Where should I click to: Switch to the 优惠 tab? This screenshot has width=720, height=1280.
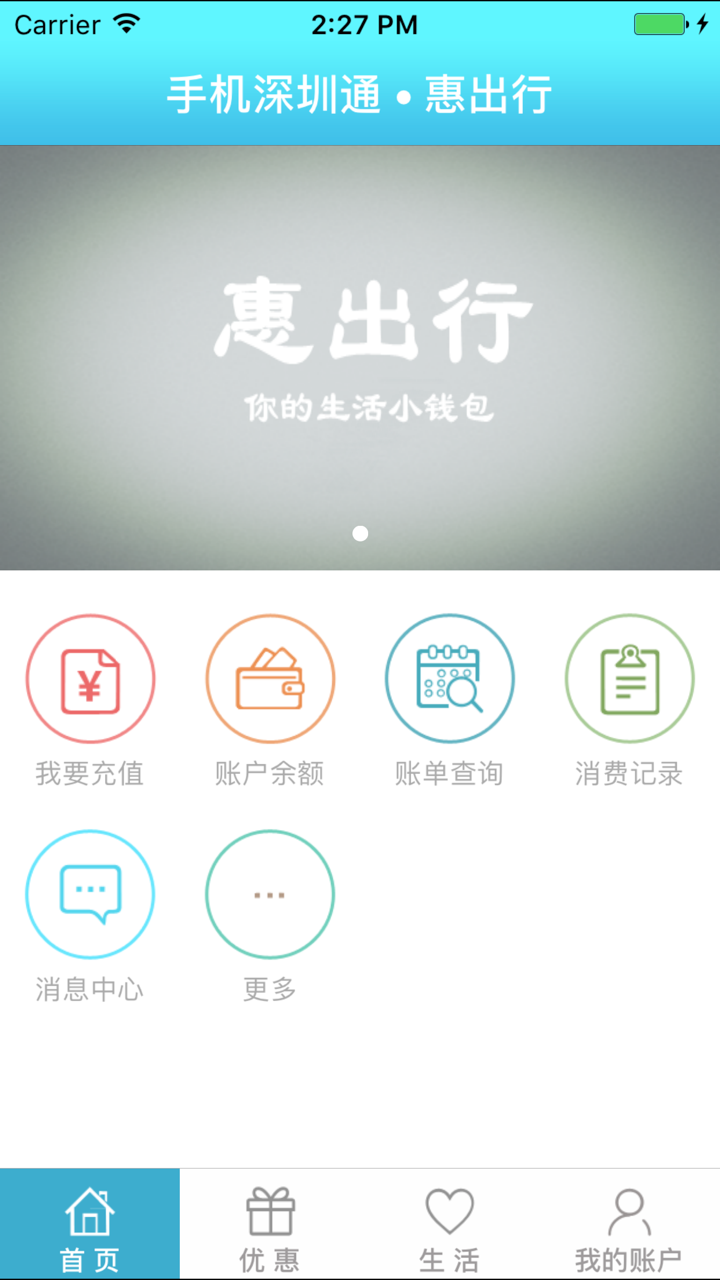point(270,1224)
